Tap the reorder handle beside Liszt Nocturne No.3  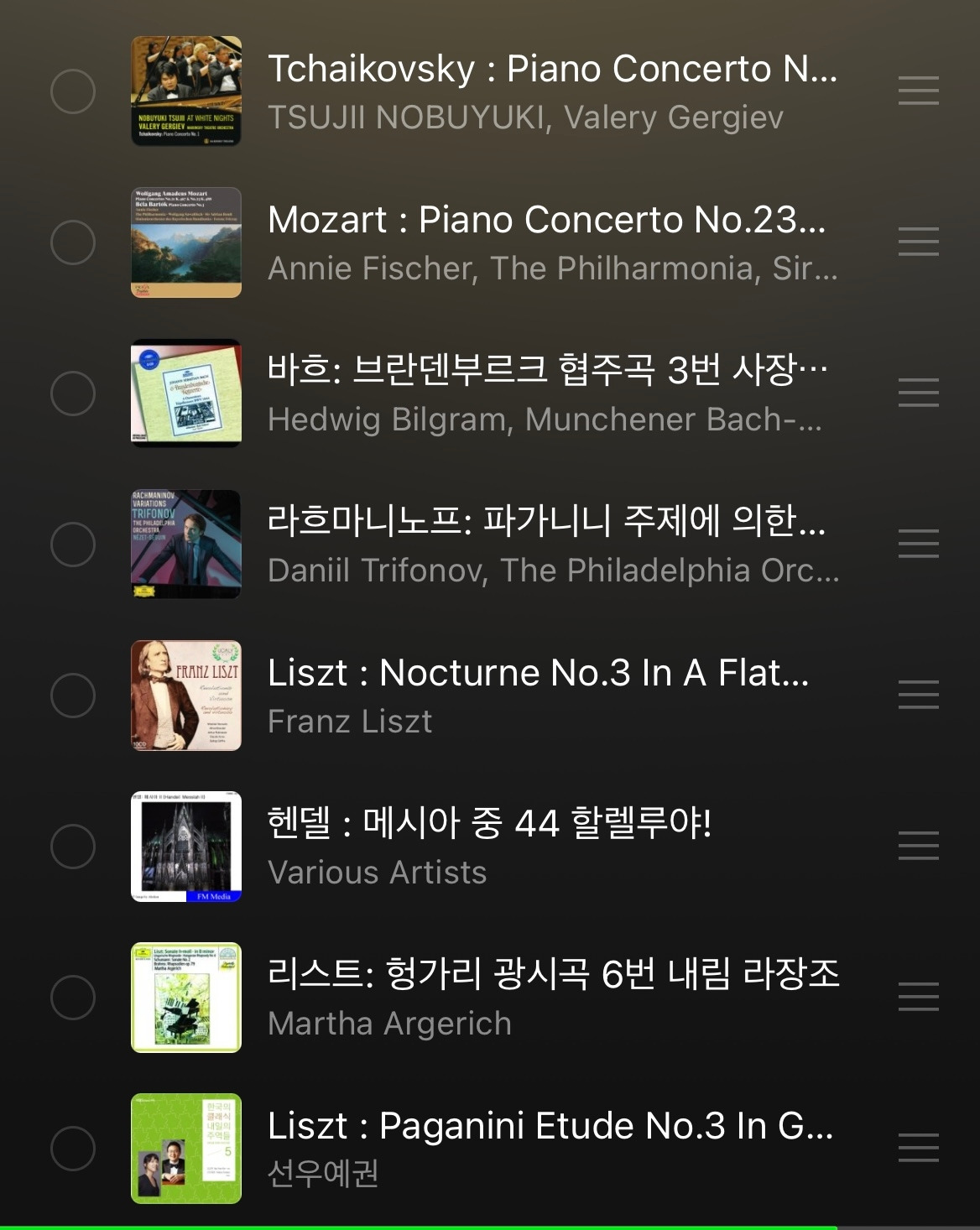(918, 695)
